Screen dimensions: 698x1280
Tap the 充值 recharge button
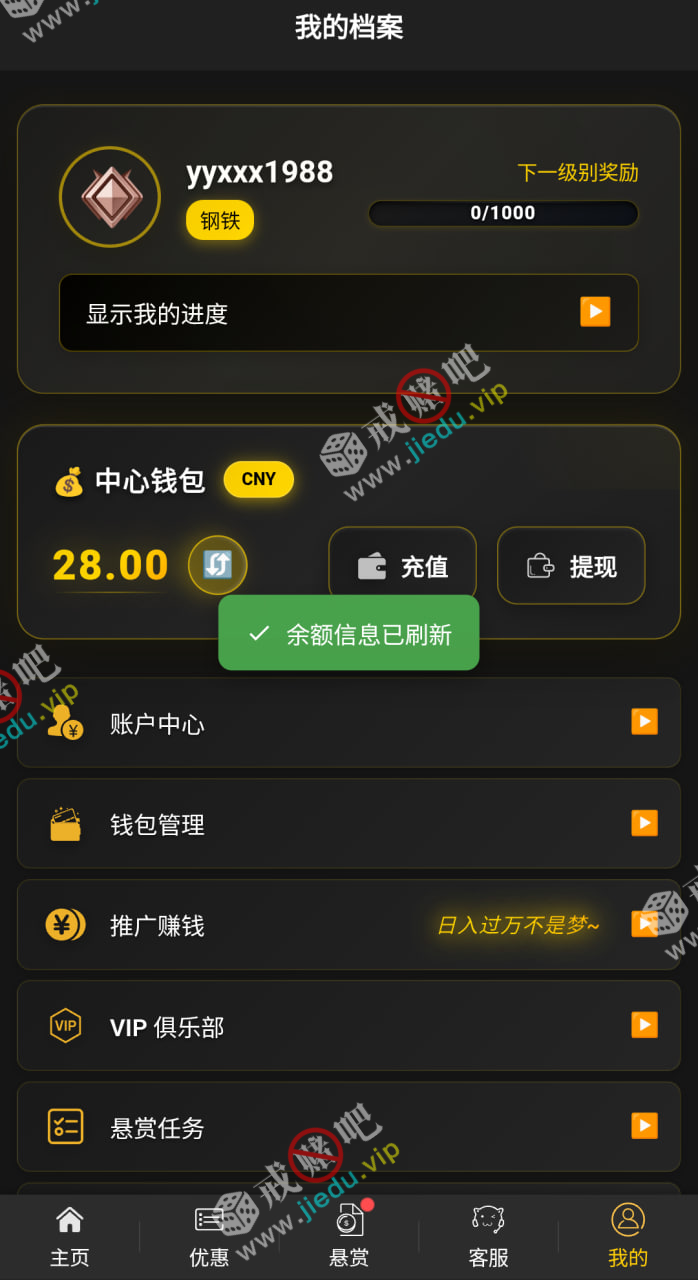click(402, 566)
